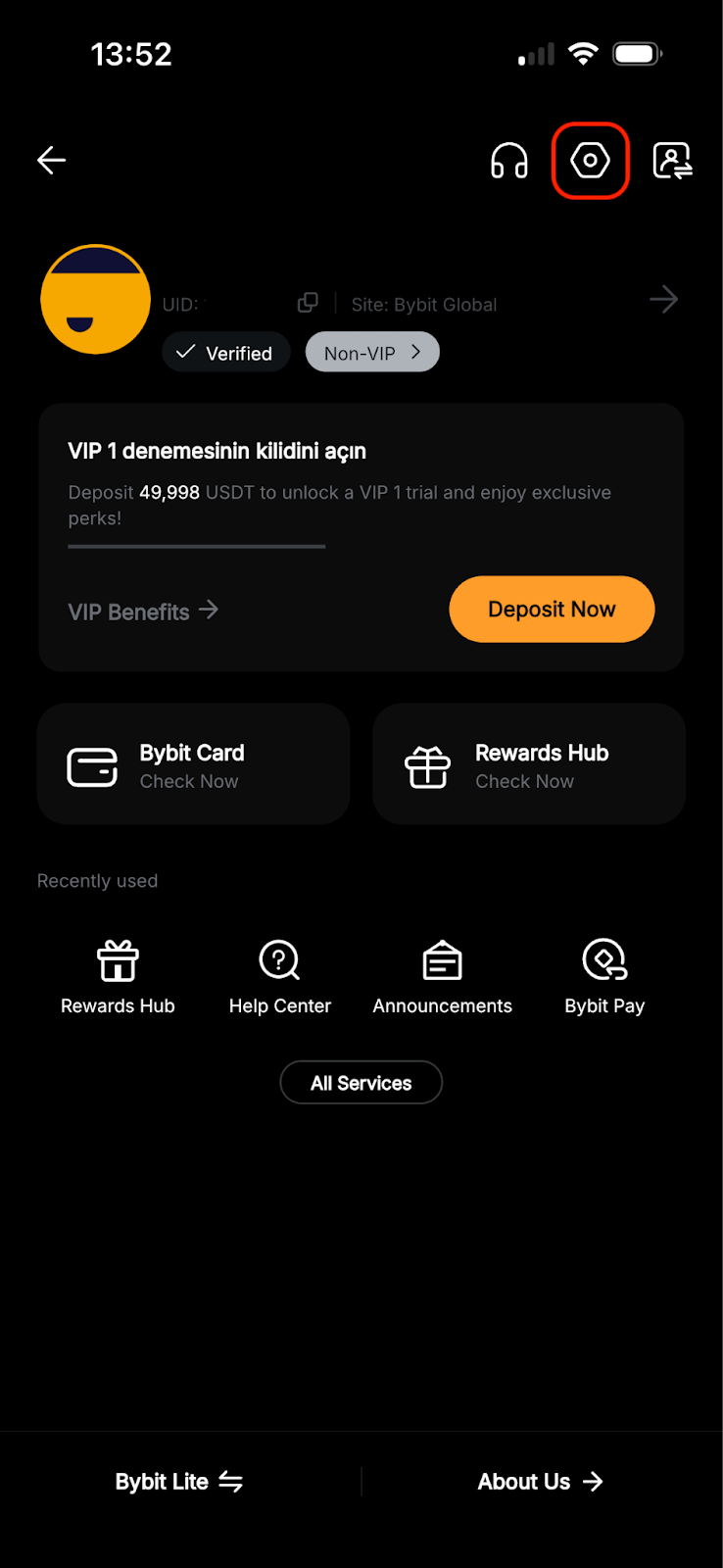
Task: Open the Rewards Hub card
Action: click(529, 764)
